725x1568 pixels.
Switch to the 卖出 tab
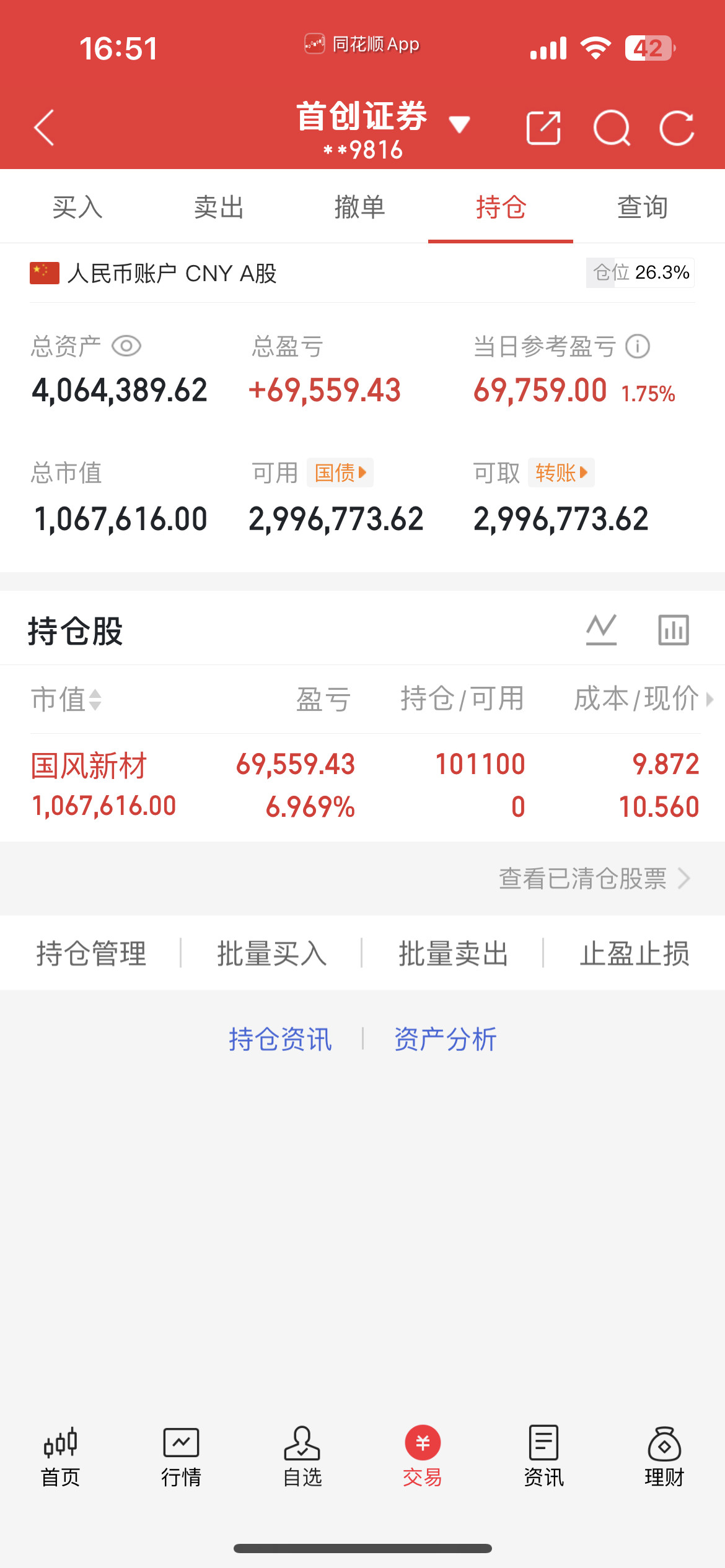pos(218,207)
